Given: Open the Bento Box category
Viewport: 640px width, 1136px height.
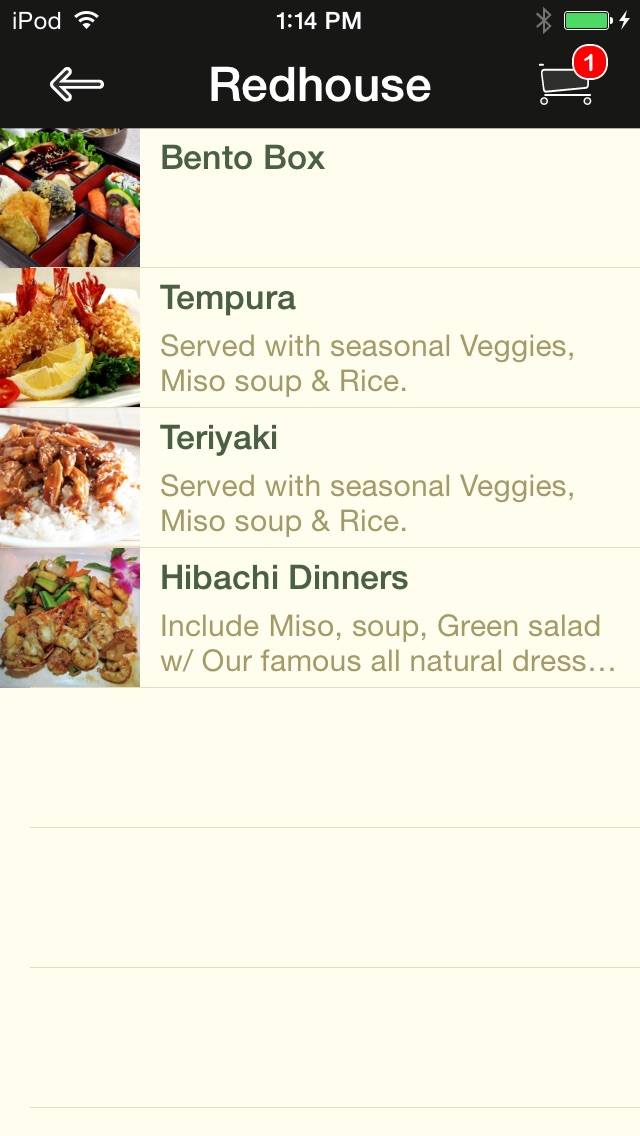Looking at the screenshot, I should point(320,198).
